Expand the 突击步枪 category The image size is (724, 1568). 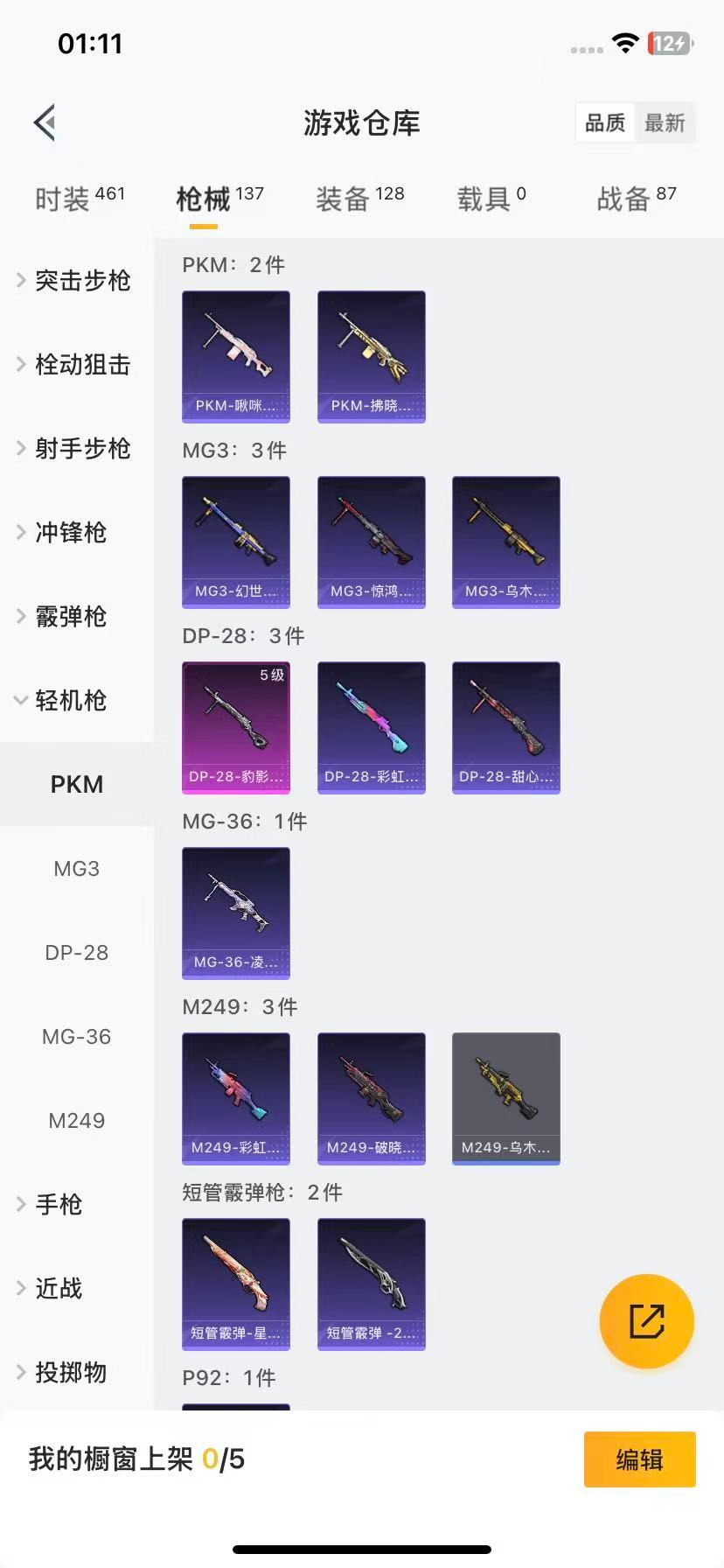pyautogui.click(x=80, y=280)
